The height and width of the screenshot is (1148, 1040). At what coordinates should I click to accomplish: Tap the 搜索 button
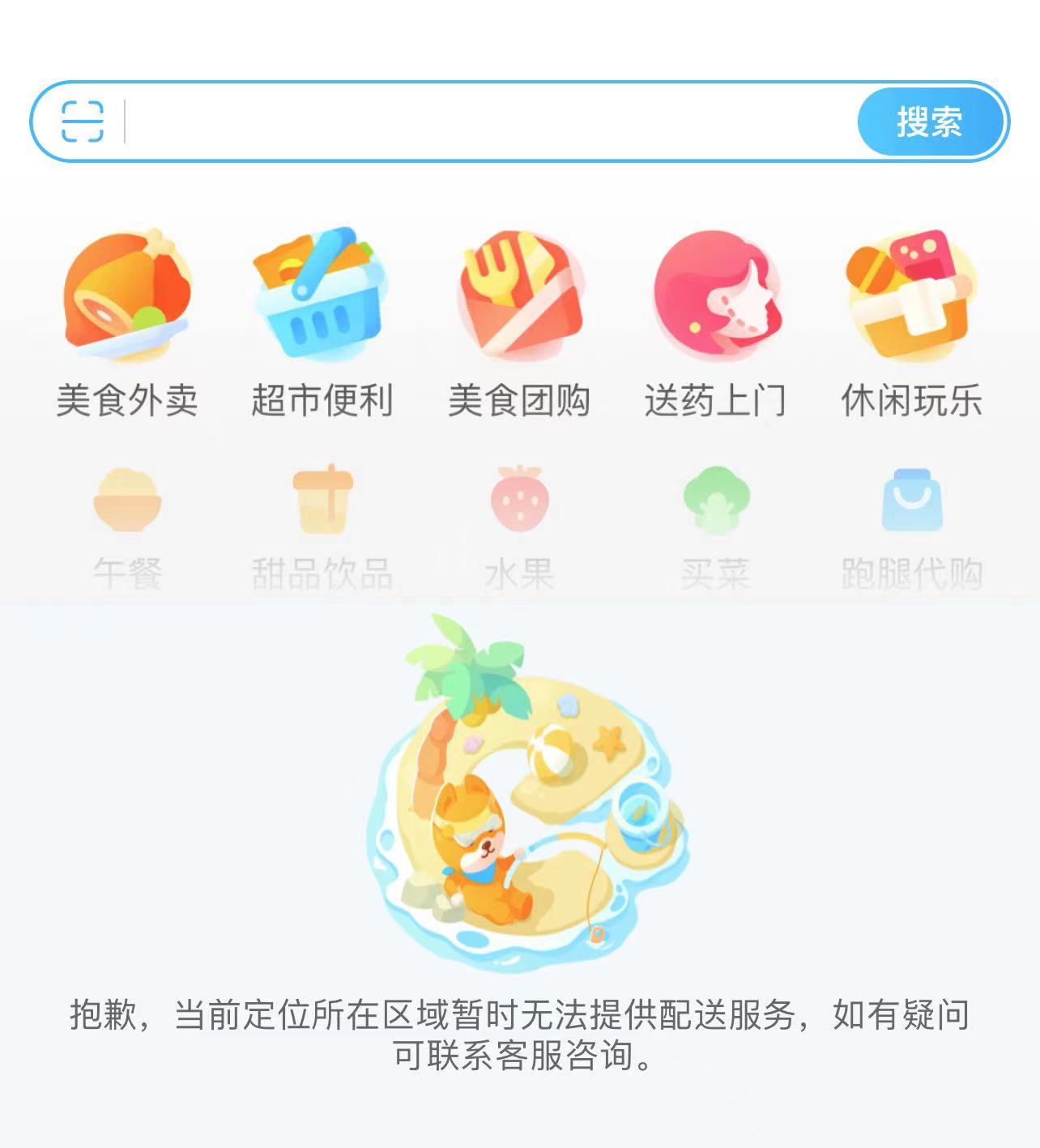tap(929, 122)
